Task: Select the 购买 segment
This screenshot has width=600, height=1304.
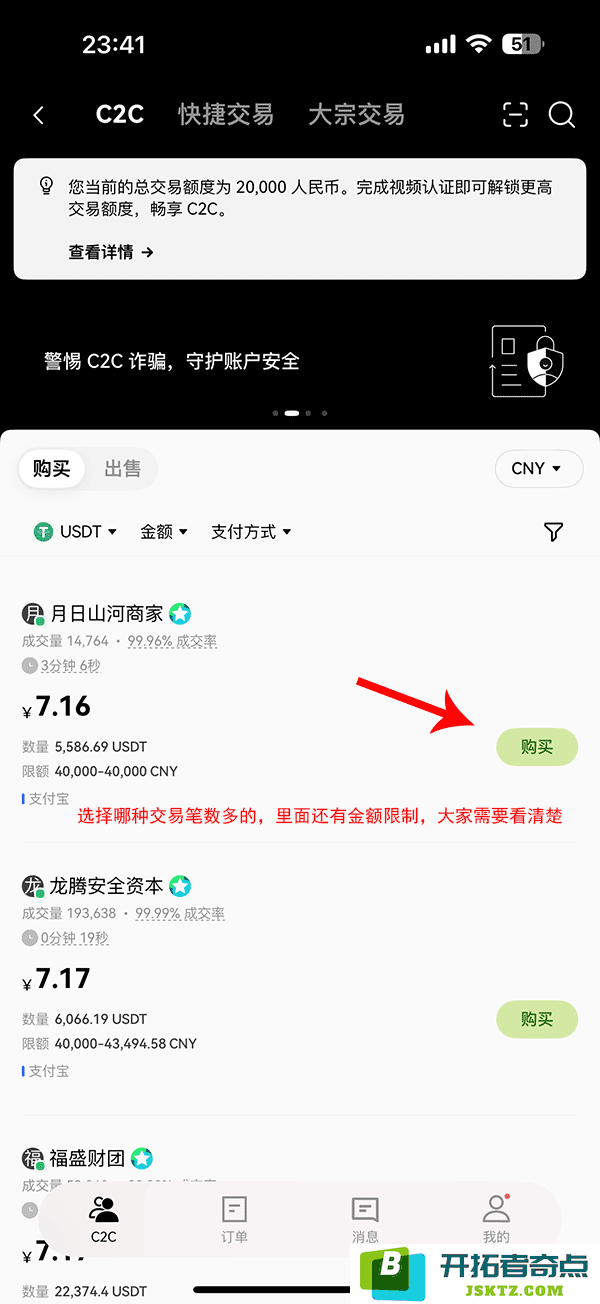Action: point(51,469)
